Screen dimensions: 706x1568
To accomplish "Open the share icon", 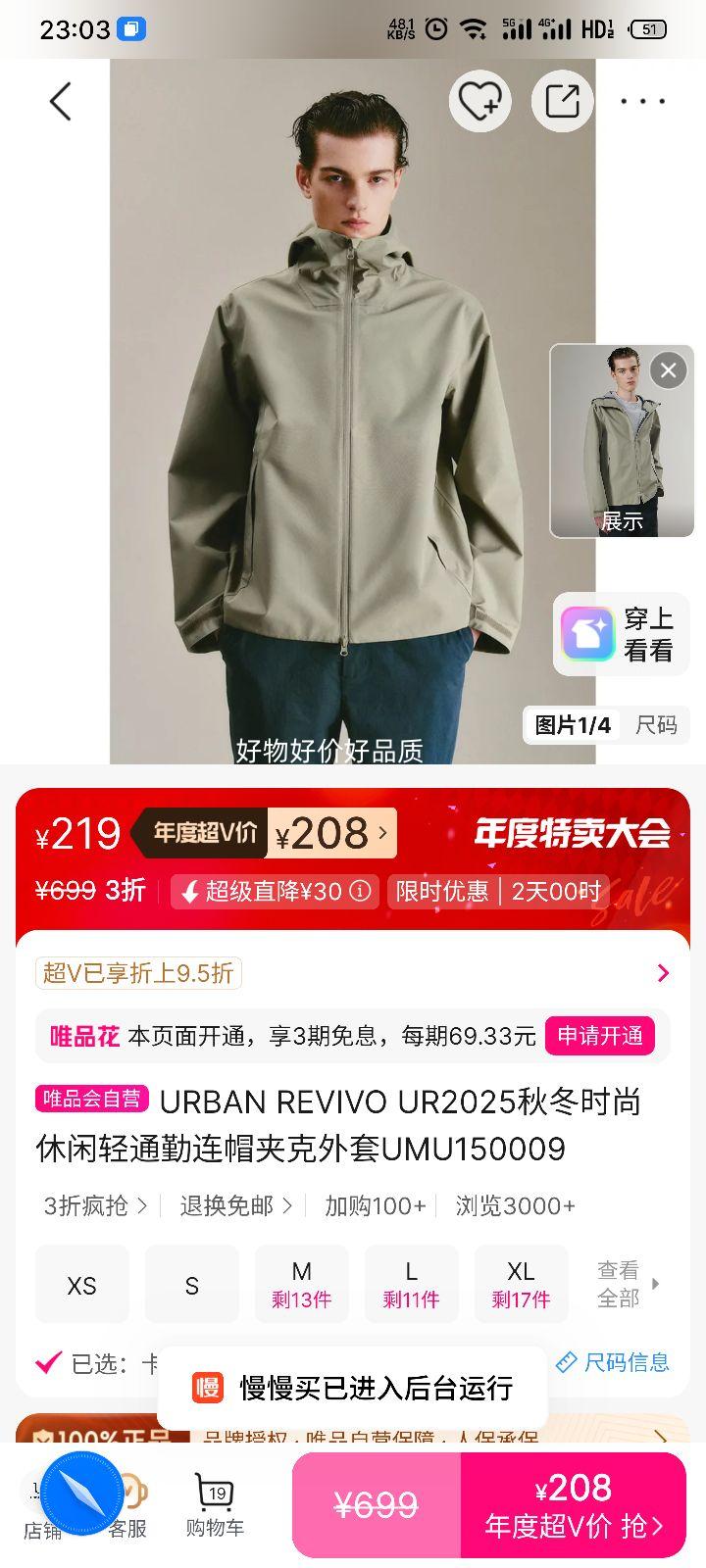I will (x=562, y=101).
